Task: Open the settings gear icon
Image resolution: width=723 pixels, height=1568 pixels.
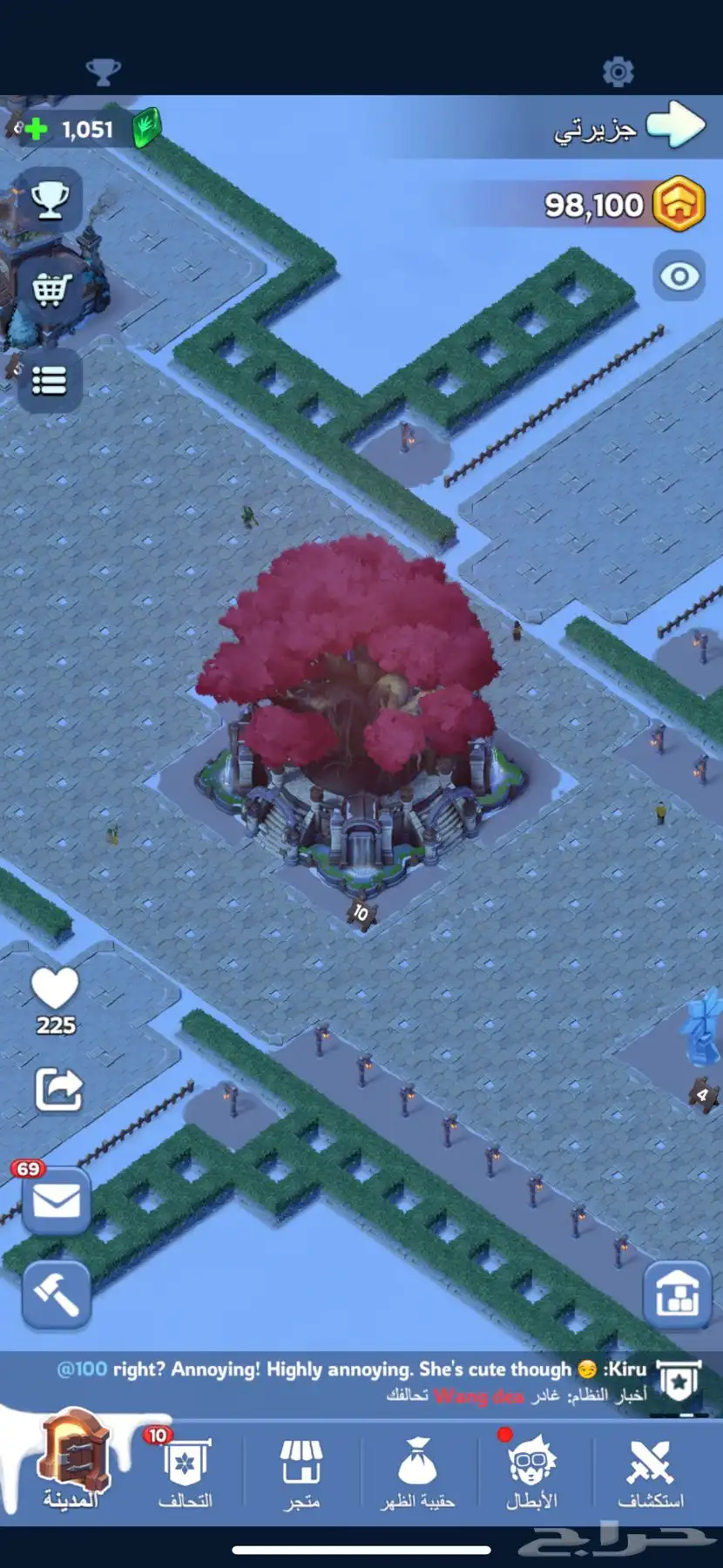Action: pos(618,71)
